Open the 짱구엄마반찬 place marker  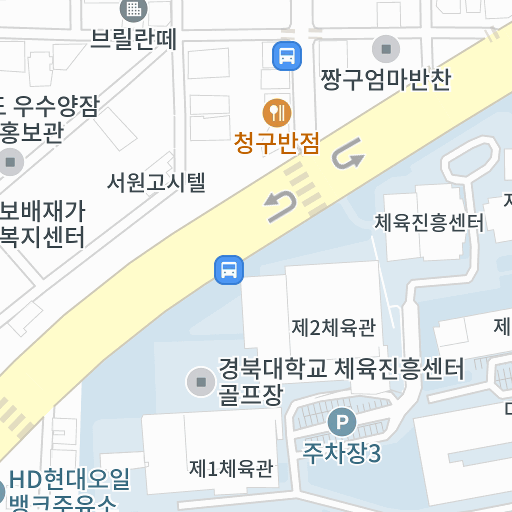coord(386,49)
